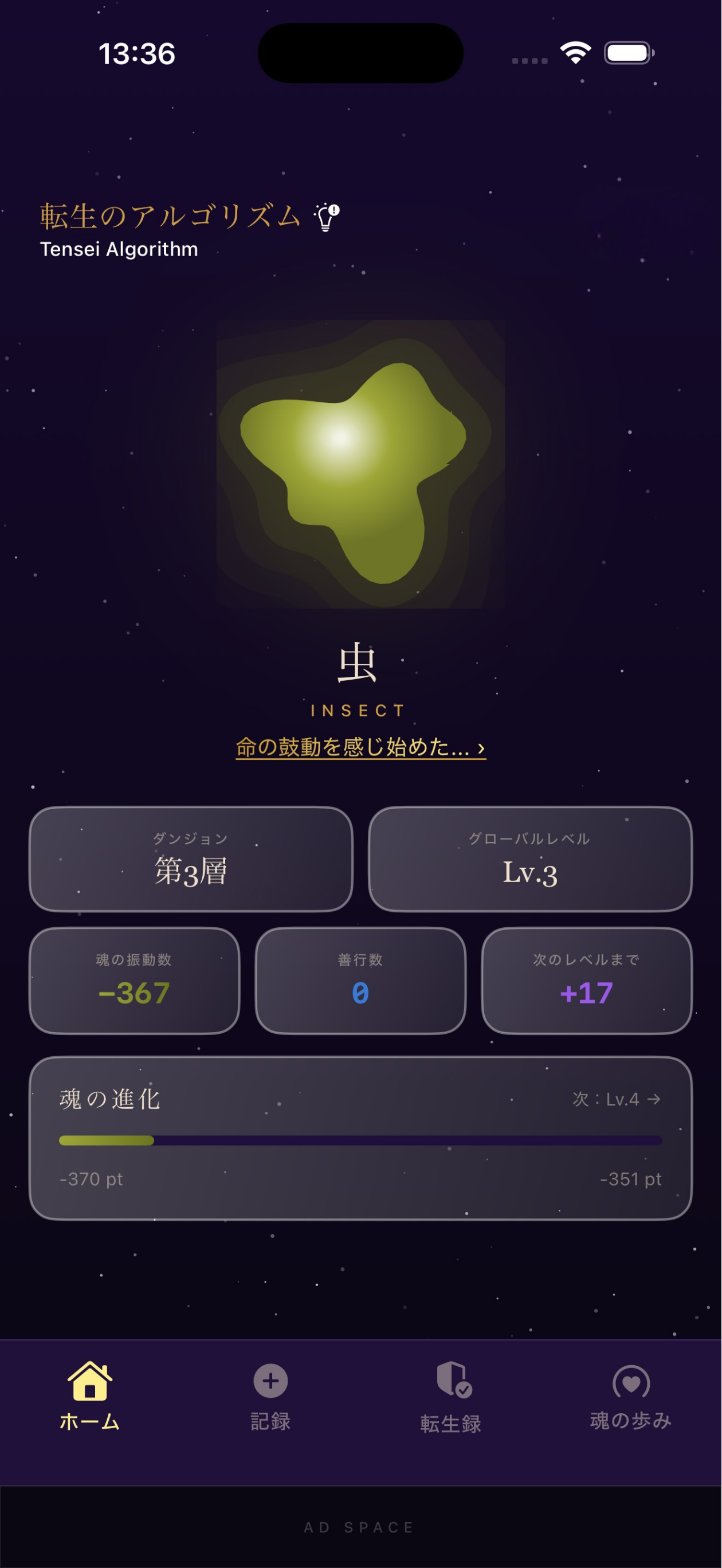The height and width of the screenshot is (1568, 722).
Task: Open the 命の鼓動を感じ始めた… link
Action: pos(360,747)
